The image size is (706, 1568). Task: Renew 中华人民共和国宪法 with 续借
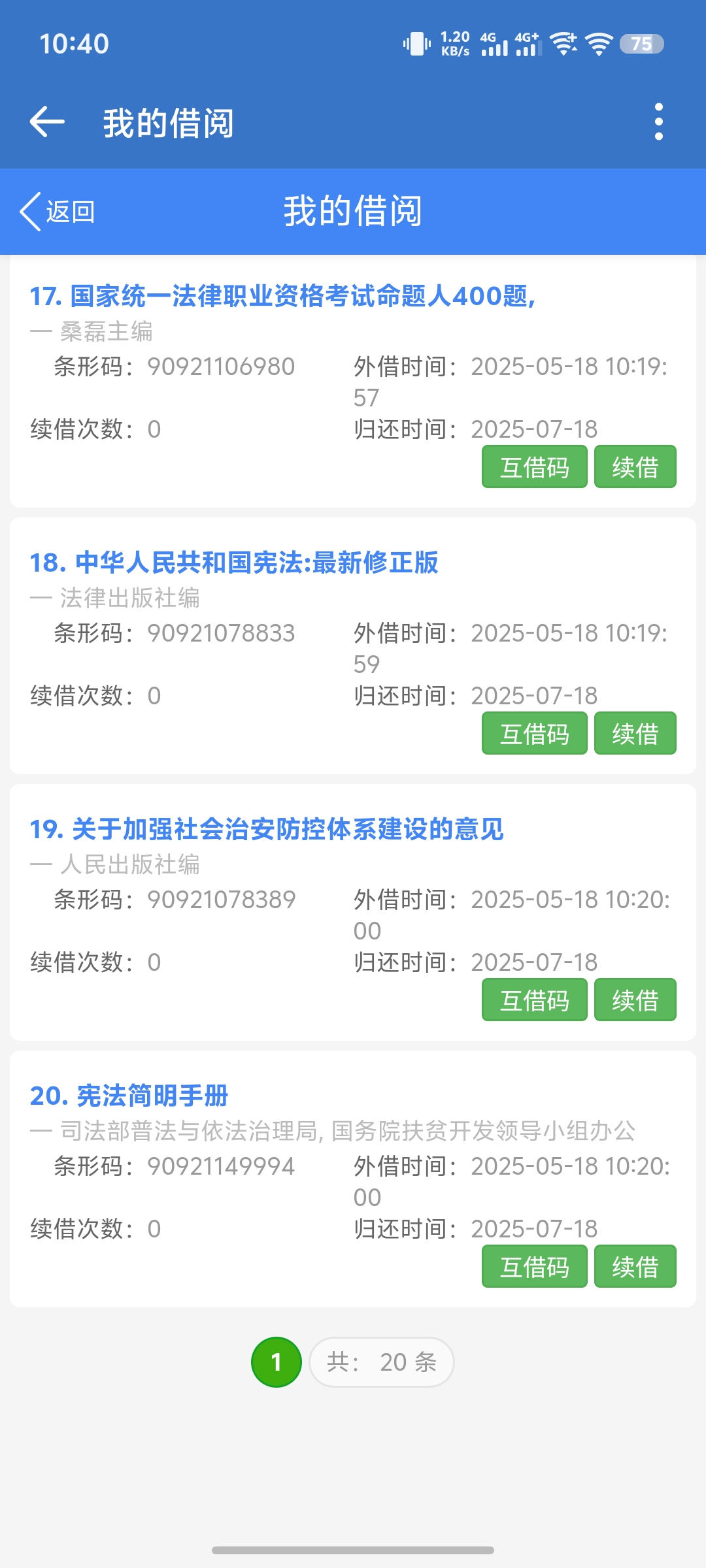635,734
